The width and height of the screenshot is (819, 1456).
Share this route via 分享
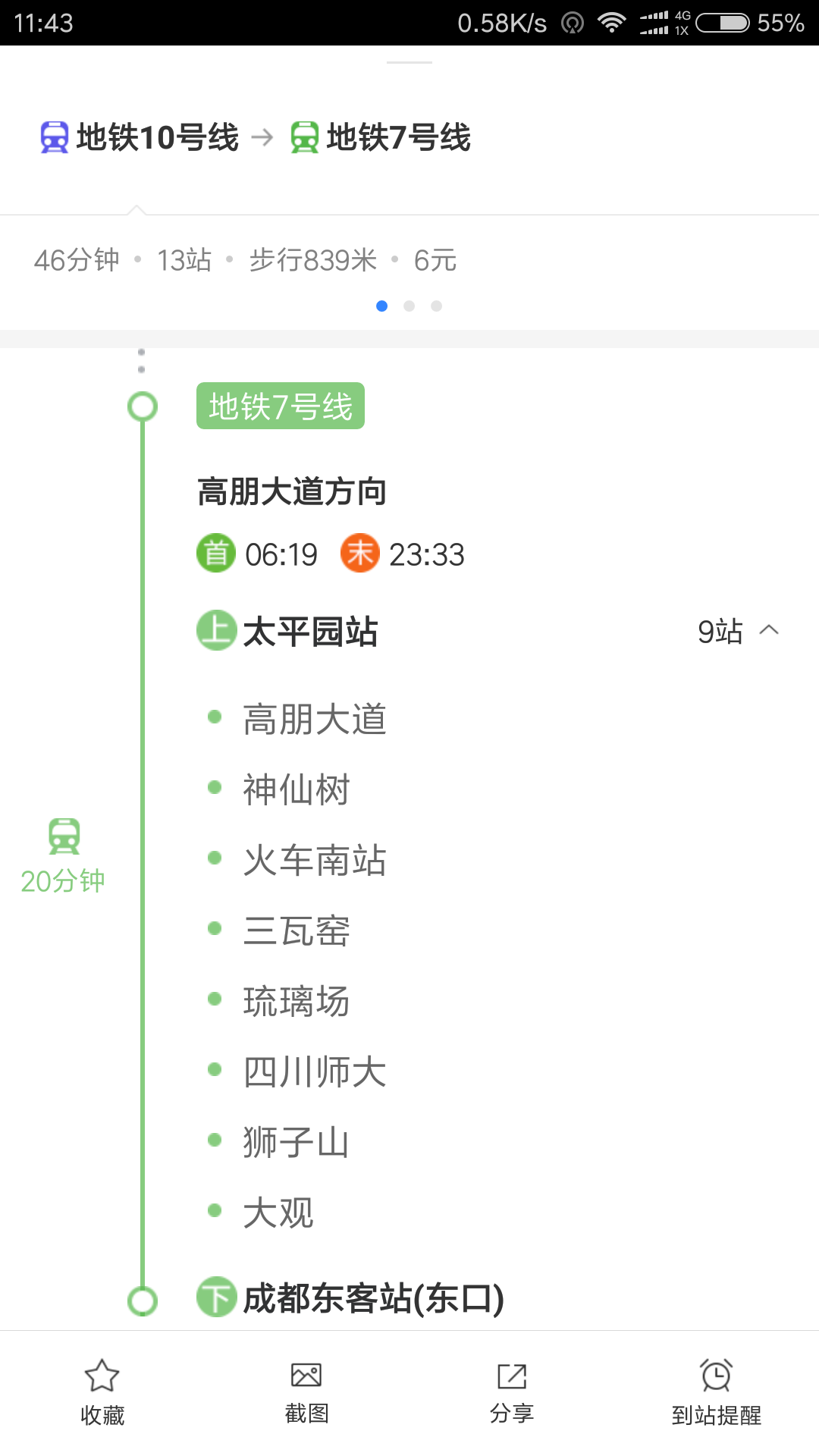point(512,1392)
